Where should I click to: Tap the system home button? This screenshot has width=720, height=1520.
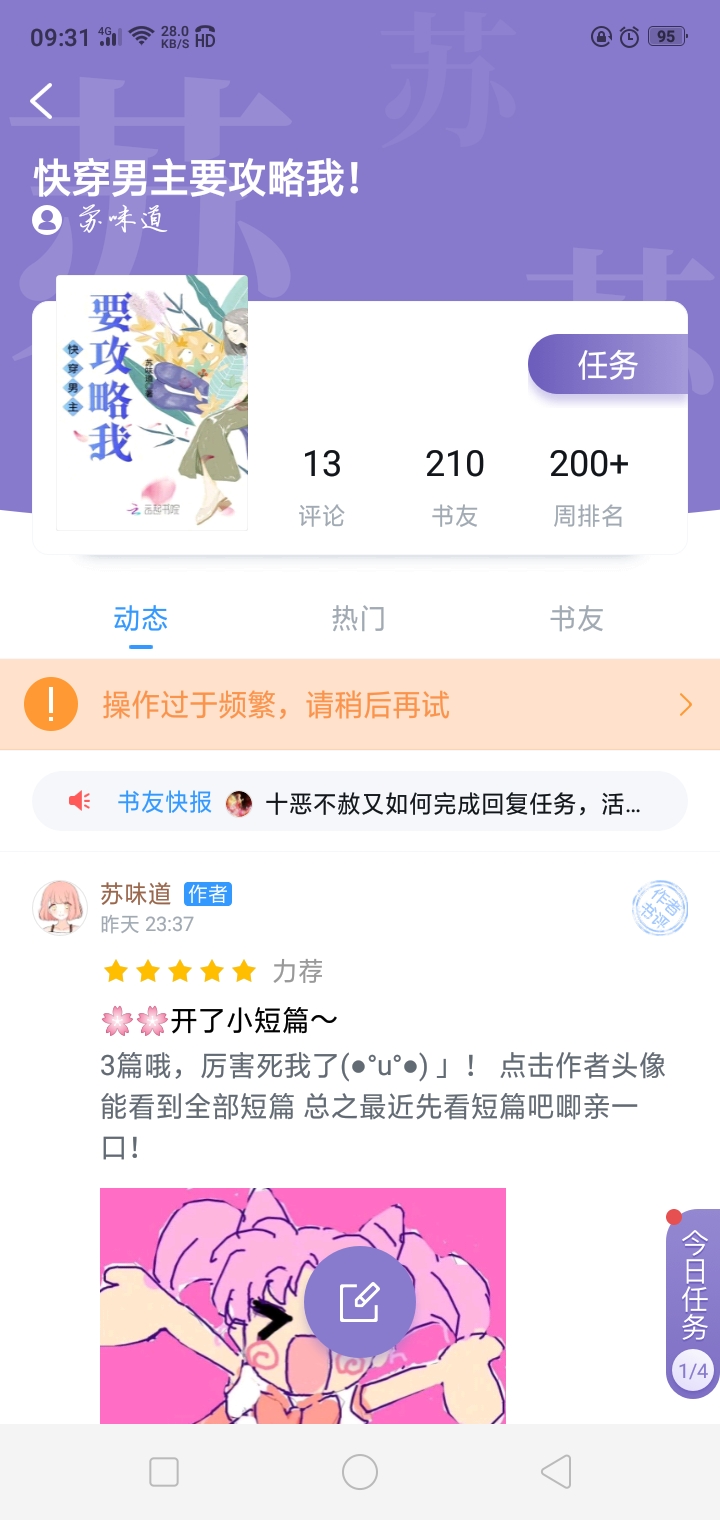pyautogui.click(x=360, y=1472)
